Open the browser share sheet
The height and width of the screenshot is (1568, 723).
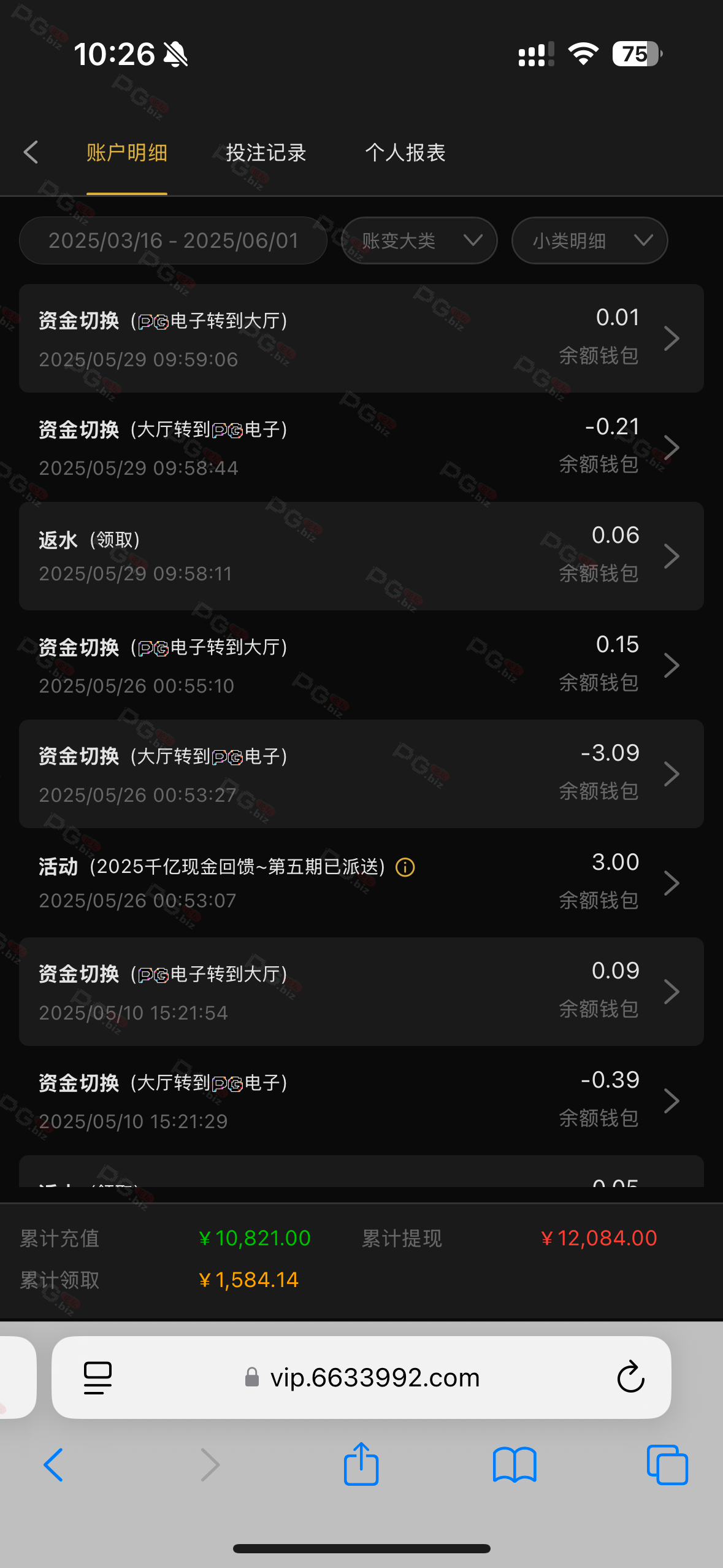click(361, 1464)
